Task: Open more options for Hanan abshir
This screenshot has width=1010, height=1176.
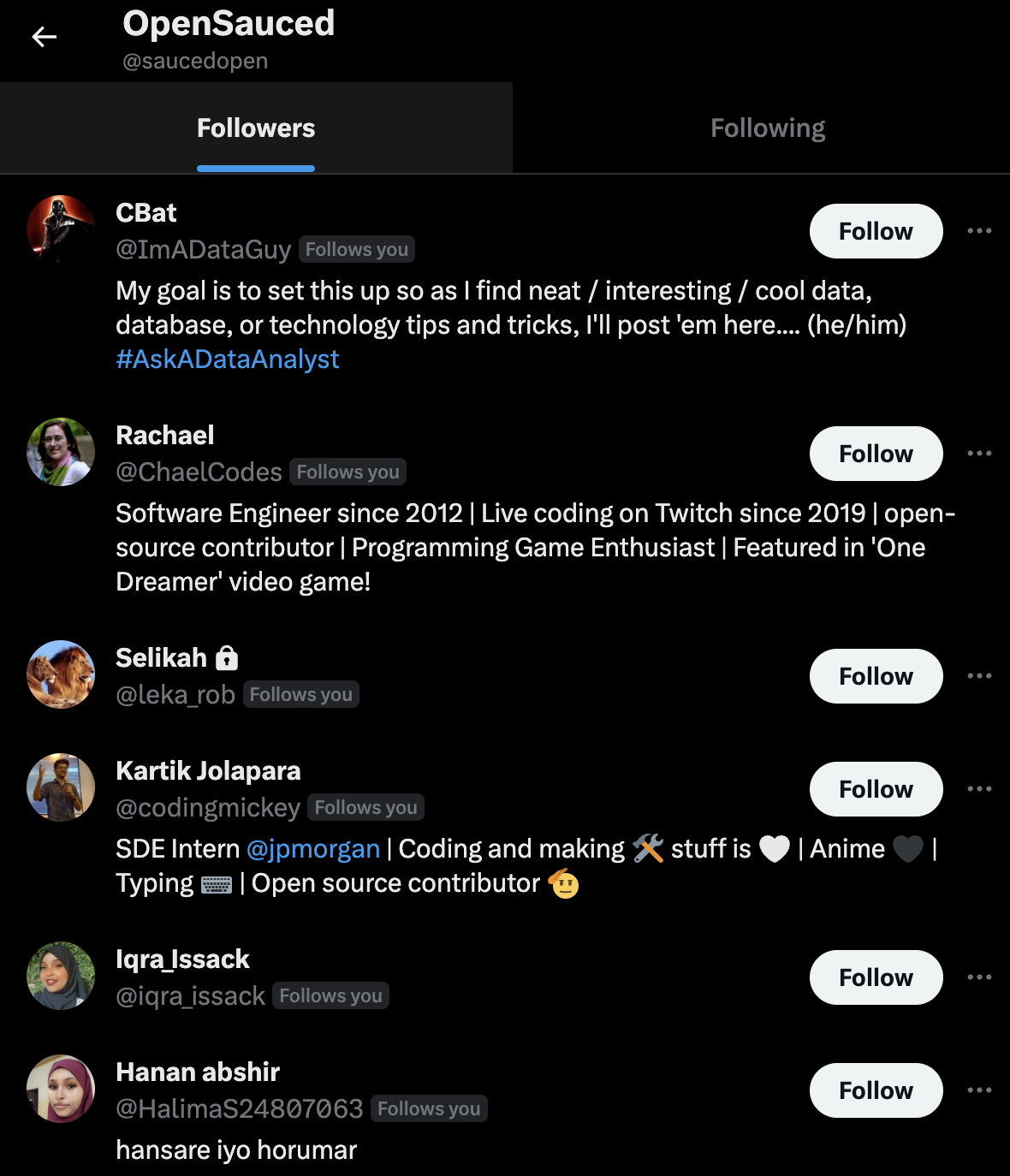Action: 978,1090
